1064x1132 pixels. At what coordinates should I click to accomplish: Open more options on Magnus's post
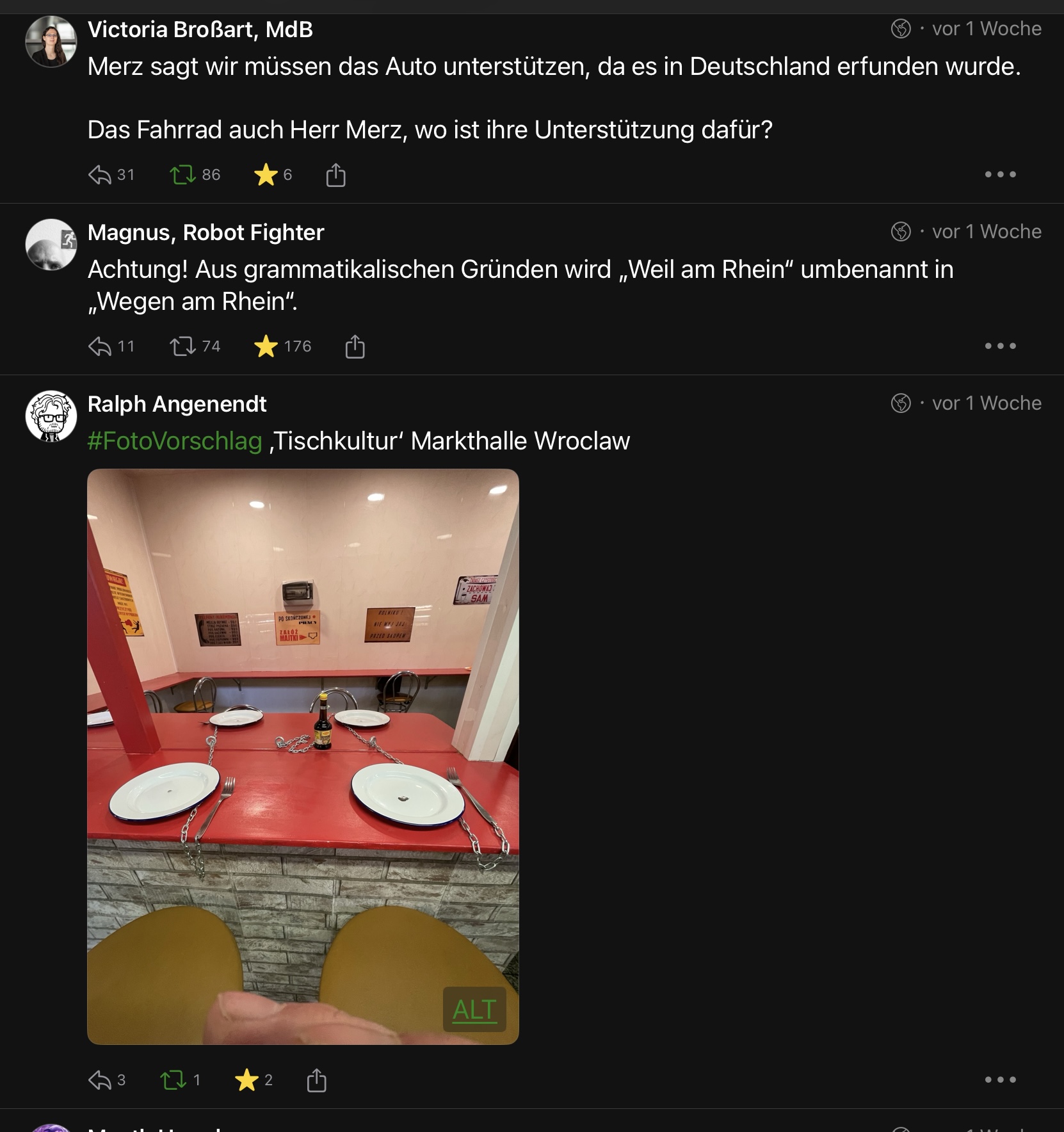[x=1000, y=346]
